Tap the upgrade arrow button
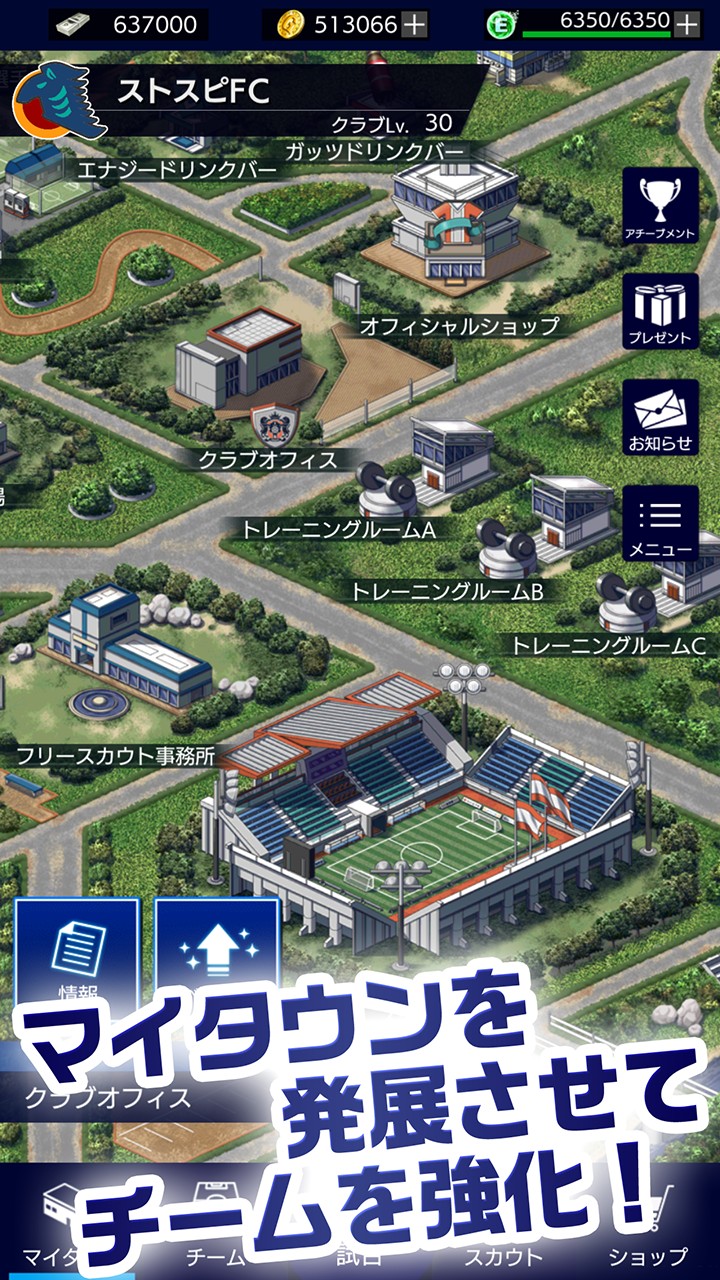Image resolution: width=720 pixels, height=1280 pixels. click(x=217, y=945)
